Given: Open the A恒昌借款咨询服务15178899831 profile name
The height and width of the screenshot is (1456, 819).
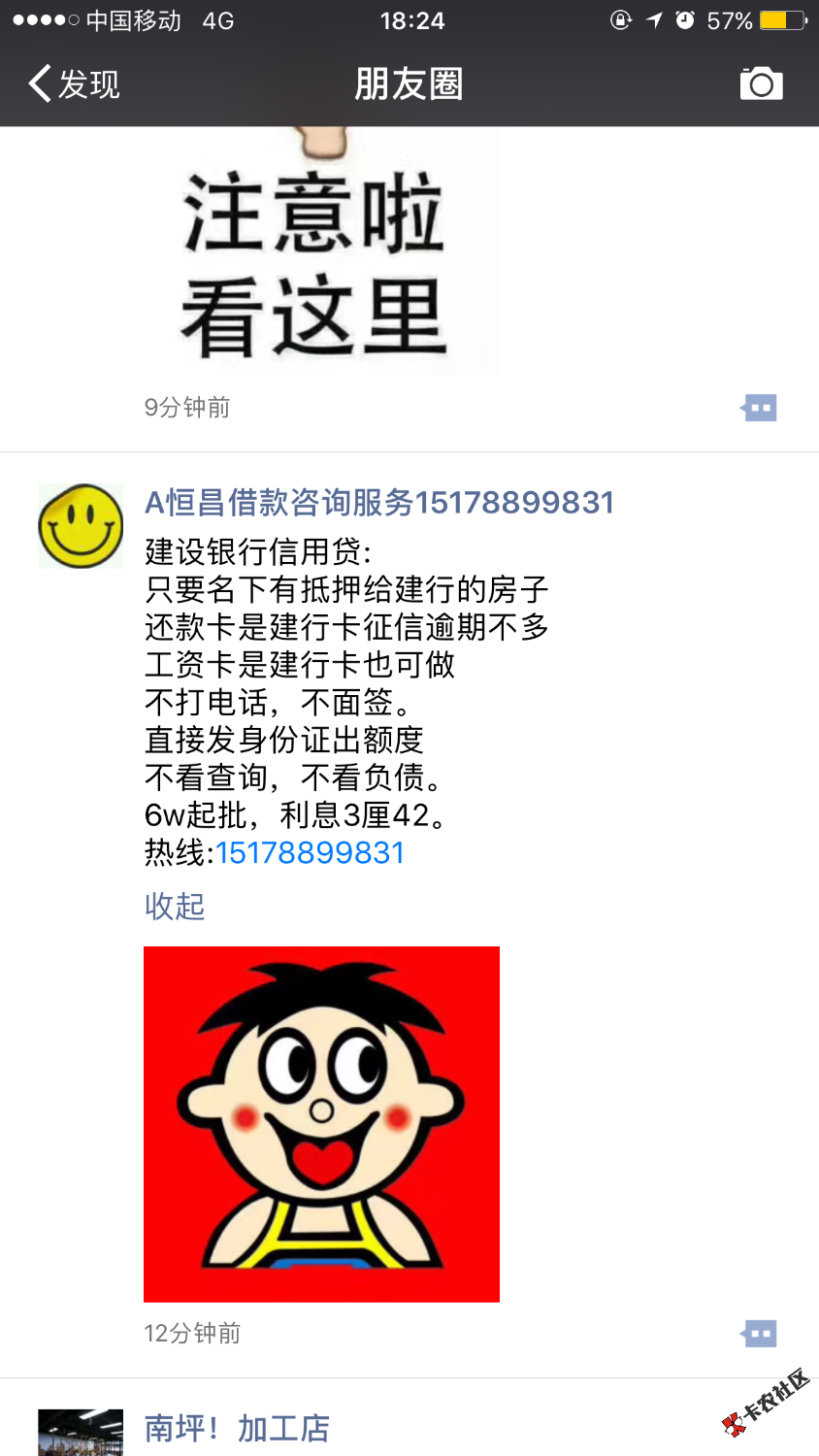Looking at the screenshot, I should pyautogui.click(x=379, y=503).
